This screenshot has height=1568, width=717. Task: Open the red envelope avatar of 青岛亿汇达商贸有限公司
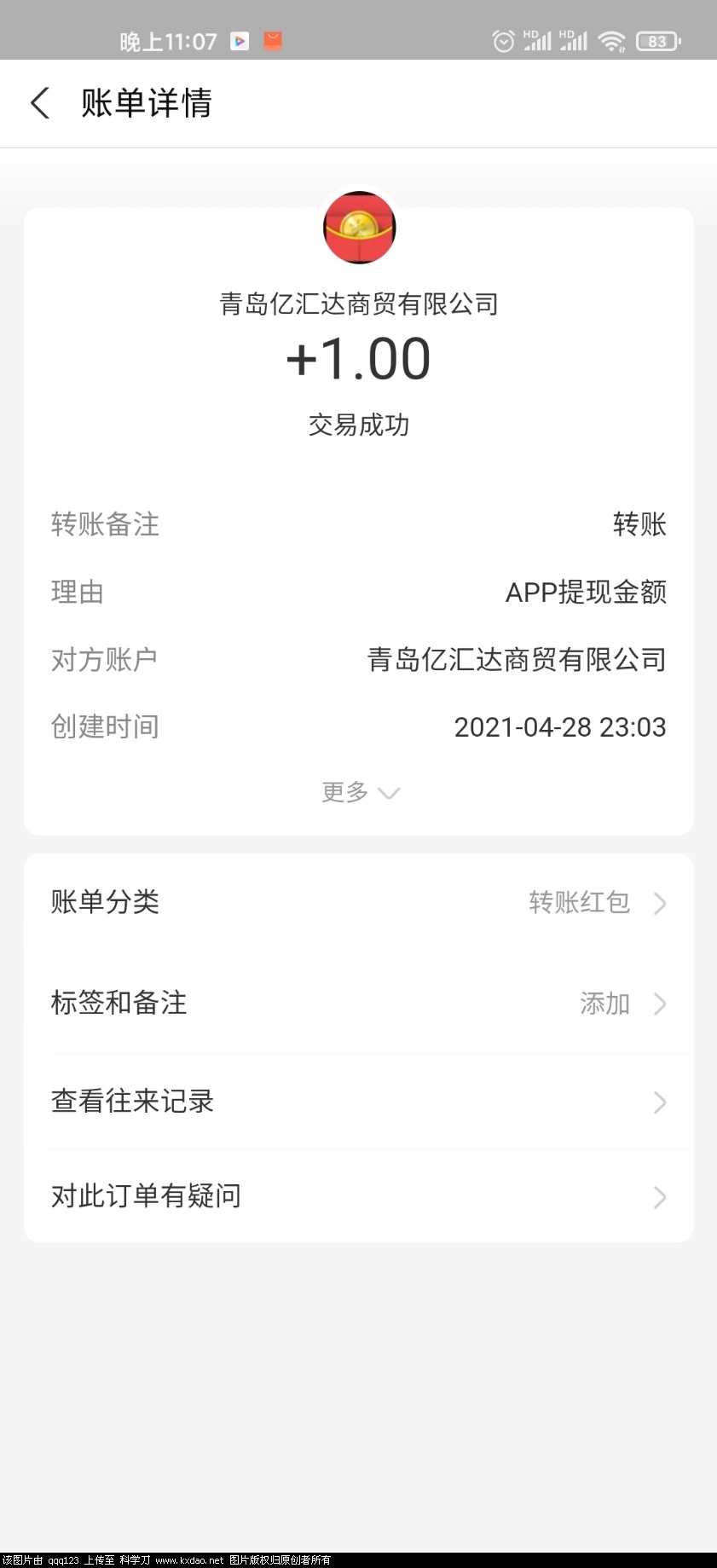coord(359,228)
